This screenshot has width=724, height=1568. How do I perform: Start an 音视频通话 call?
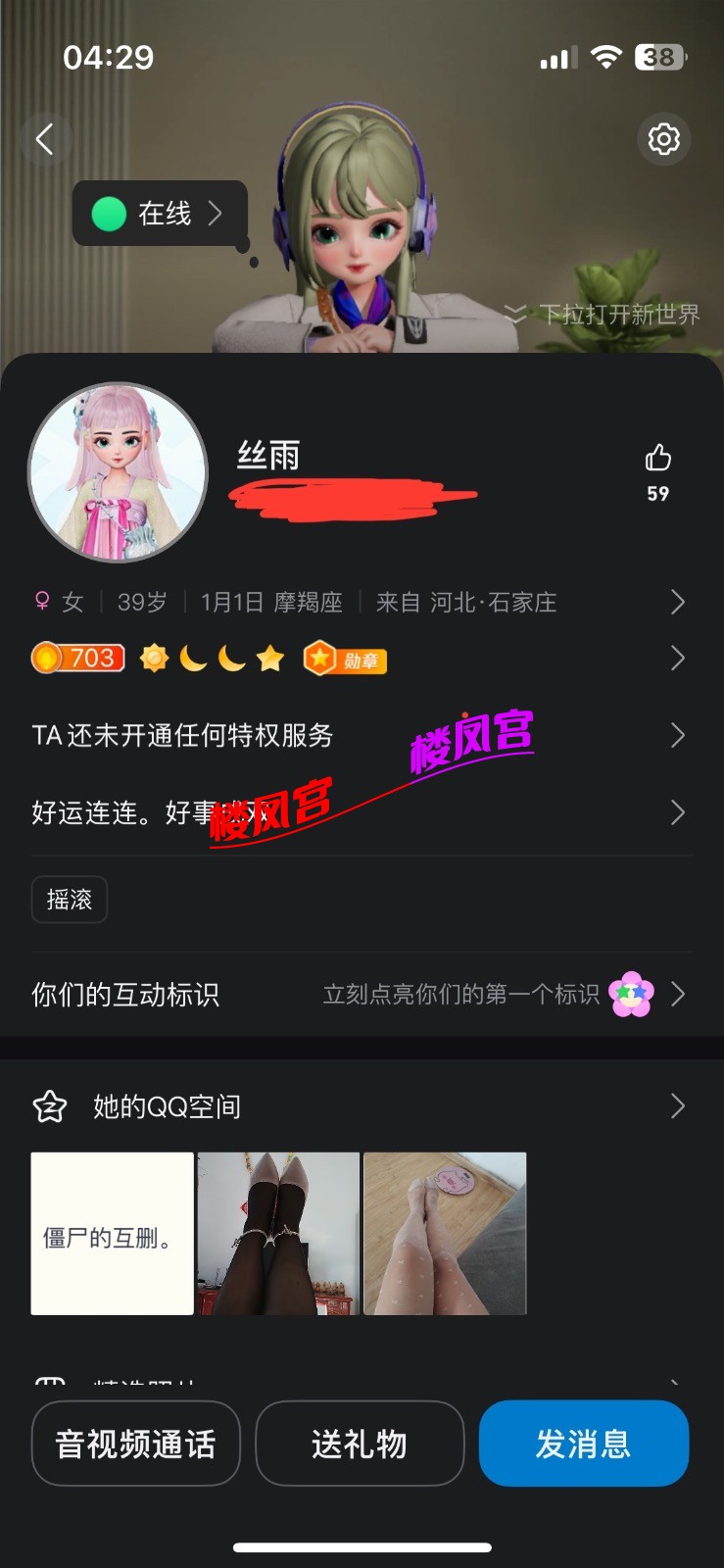point(136,1444)
